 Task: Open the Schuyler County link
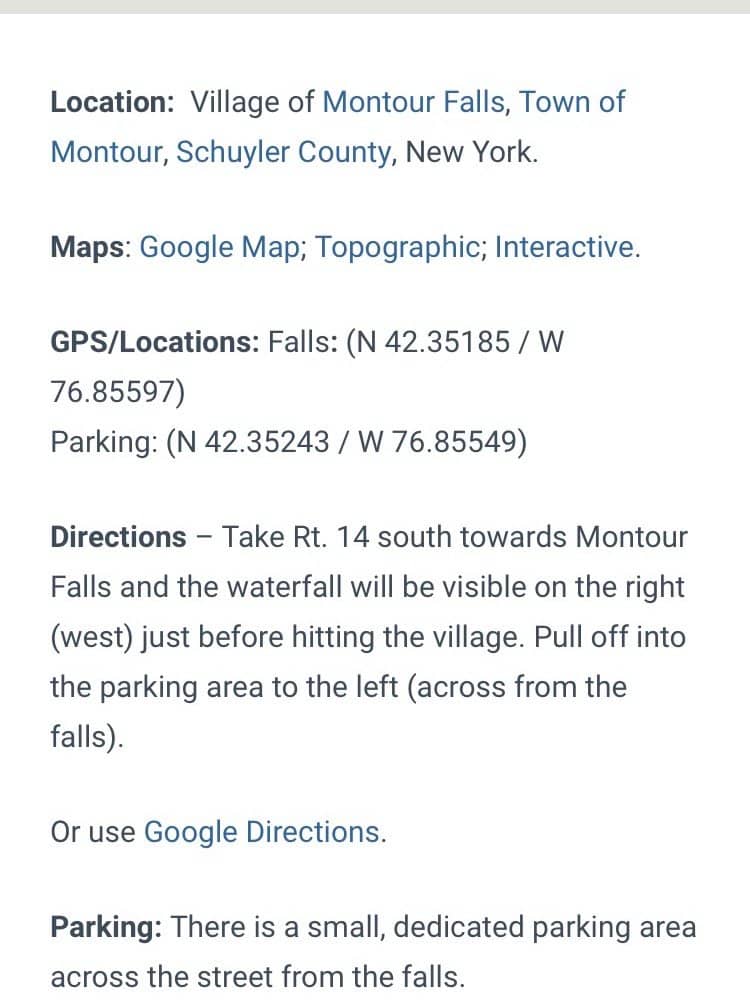pyautogui.click(x=282, y=152)
